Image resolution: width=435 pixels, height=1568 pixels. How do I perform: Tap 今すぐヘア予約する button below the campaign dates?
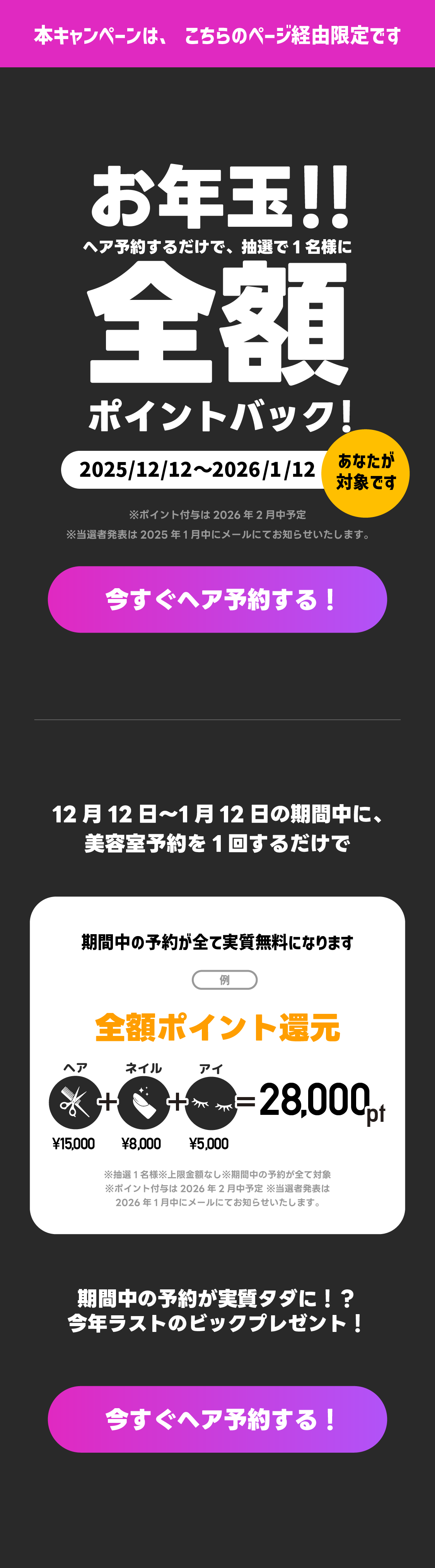217,599
